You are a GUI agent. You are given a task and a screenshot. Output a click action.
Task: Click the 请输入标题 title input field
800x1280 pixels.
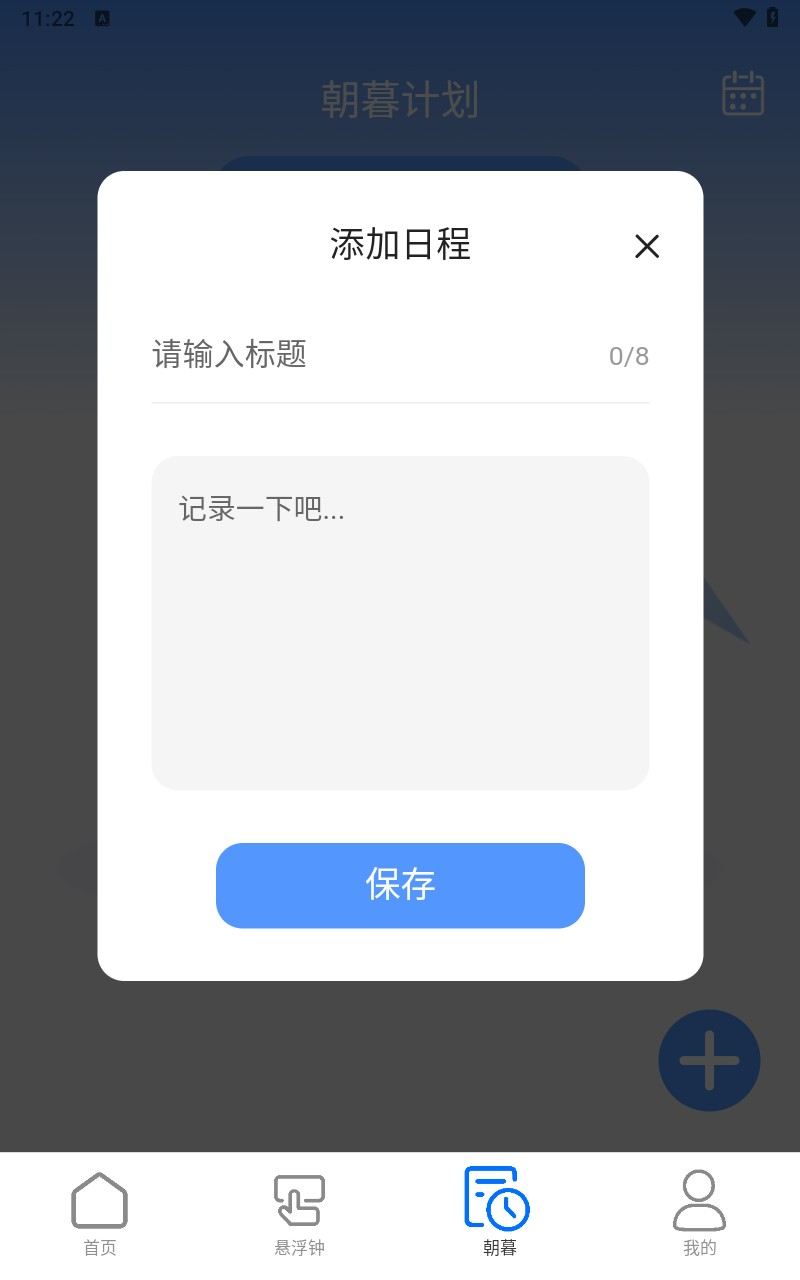point(300,355)
